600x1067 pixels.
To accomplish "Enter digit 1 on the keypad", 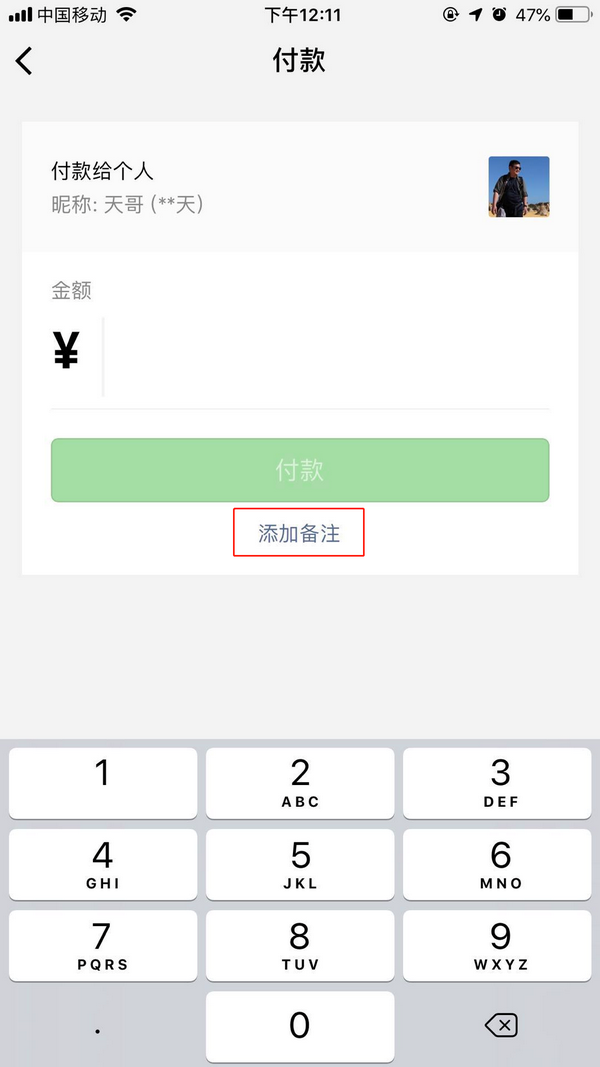I will [103, 783].
